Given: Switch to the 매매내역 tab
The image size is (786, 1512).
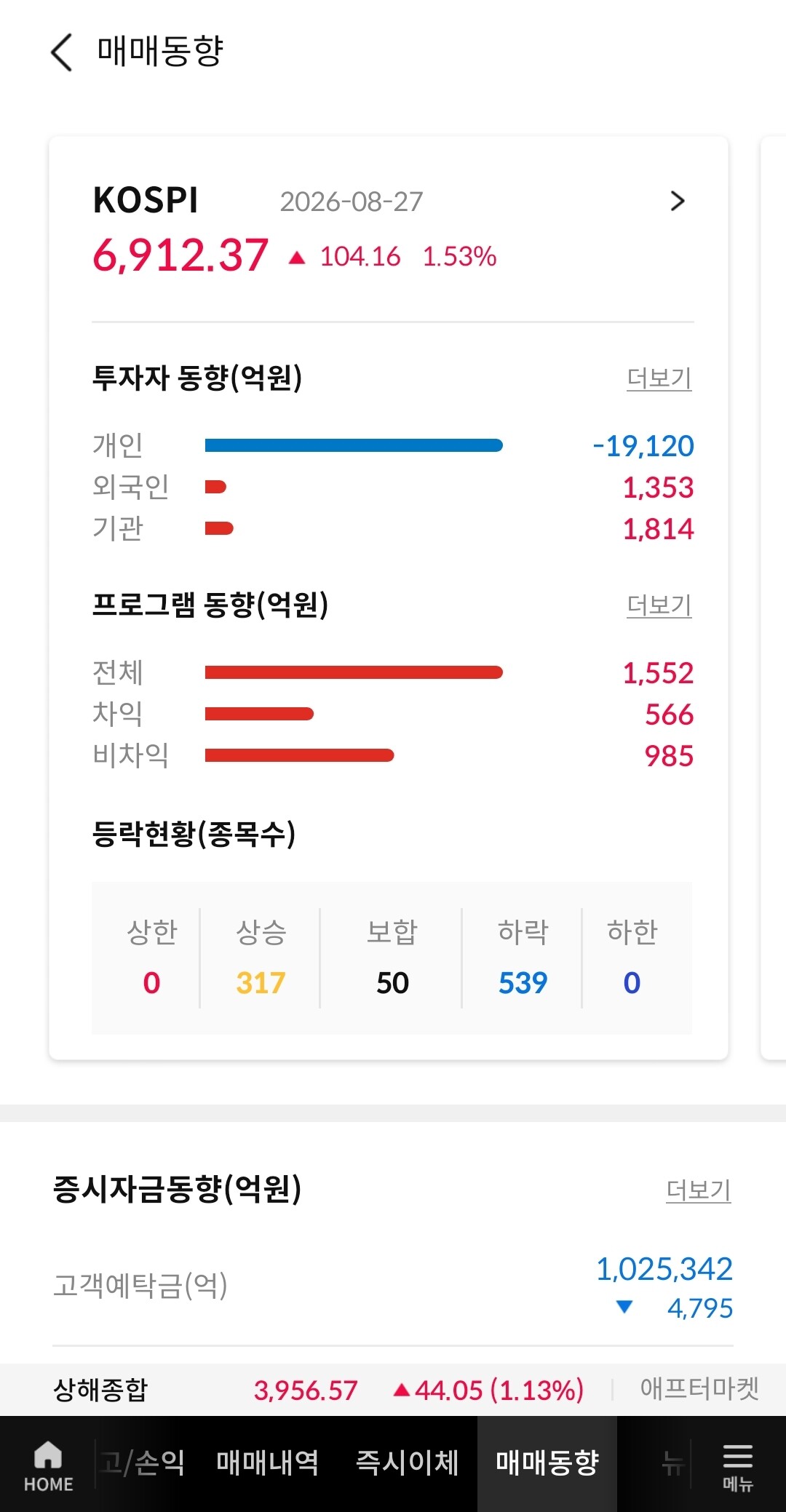Looking at the screenshot, I should tap(268, 1463).
